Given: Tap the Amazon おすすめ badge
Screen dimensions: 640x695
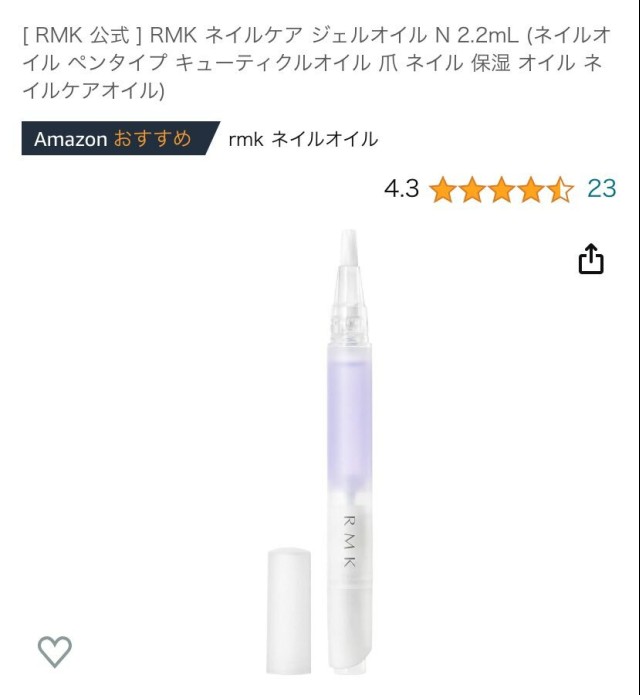Looking at the screenshot, I should (118, 139).
